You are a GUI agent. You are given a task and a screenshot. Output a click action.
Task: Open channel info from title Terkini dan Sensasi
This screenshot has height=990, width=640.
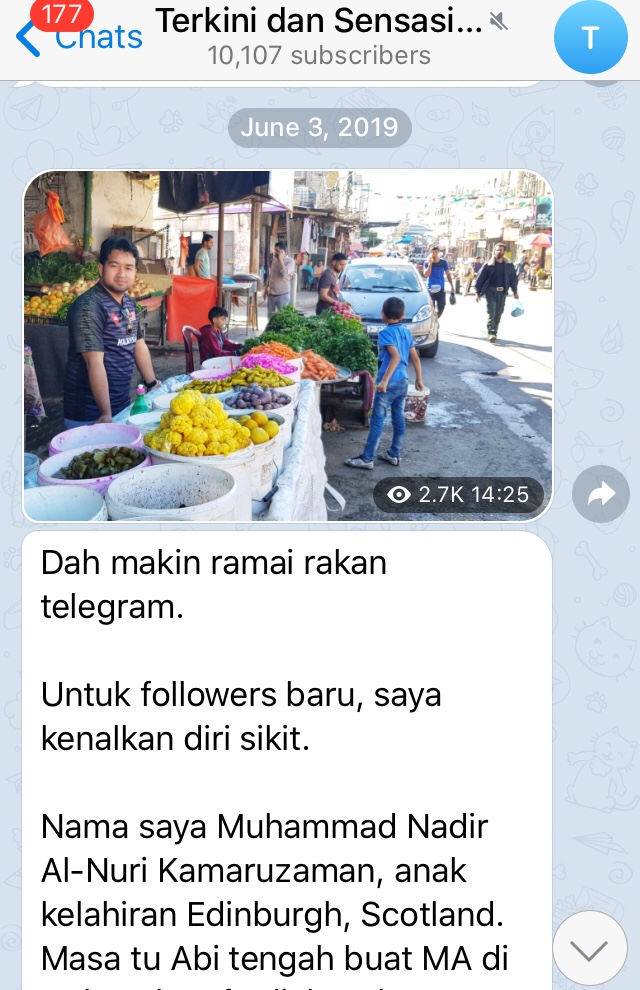318,20
